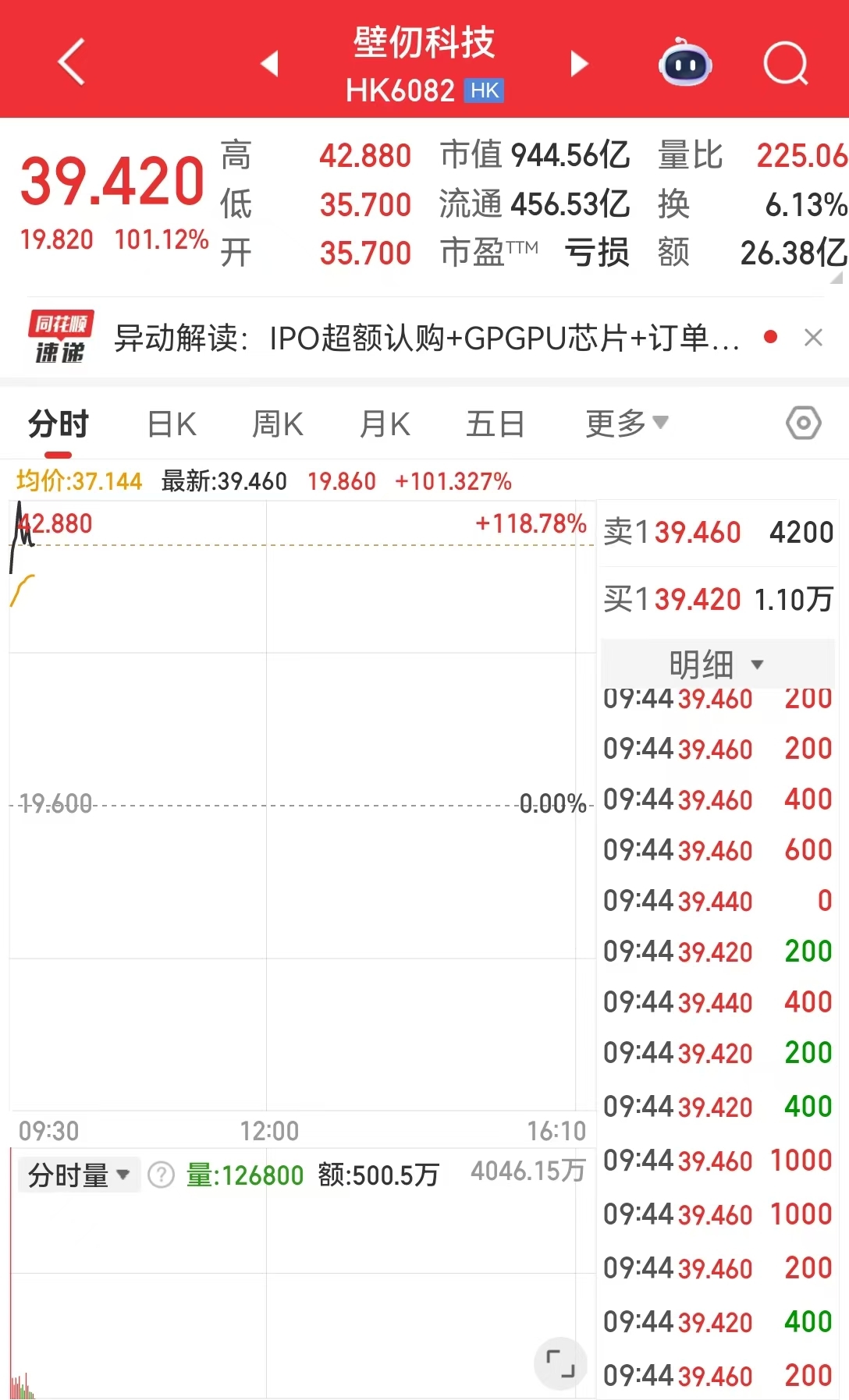
Task: Switch to the previous stock with the left triangle
Action: tap(270, 63)
